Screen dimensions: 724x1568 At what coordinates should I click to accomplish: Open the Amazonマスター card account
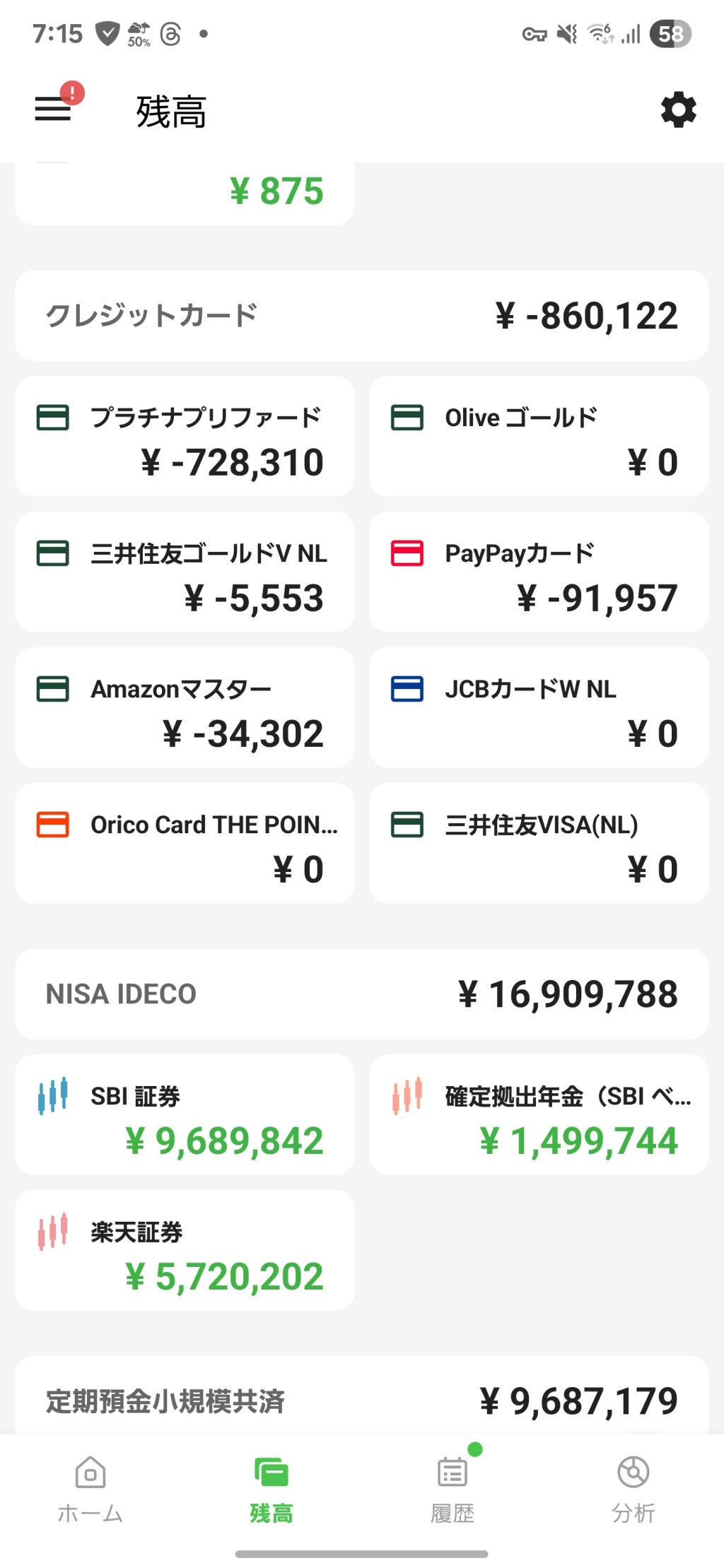click(x=185, y=708)
